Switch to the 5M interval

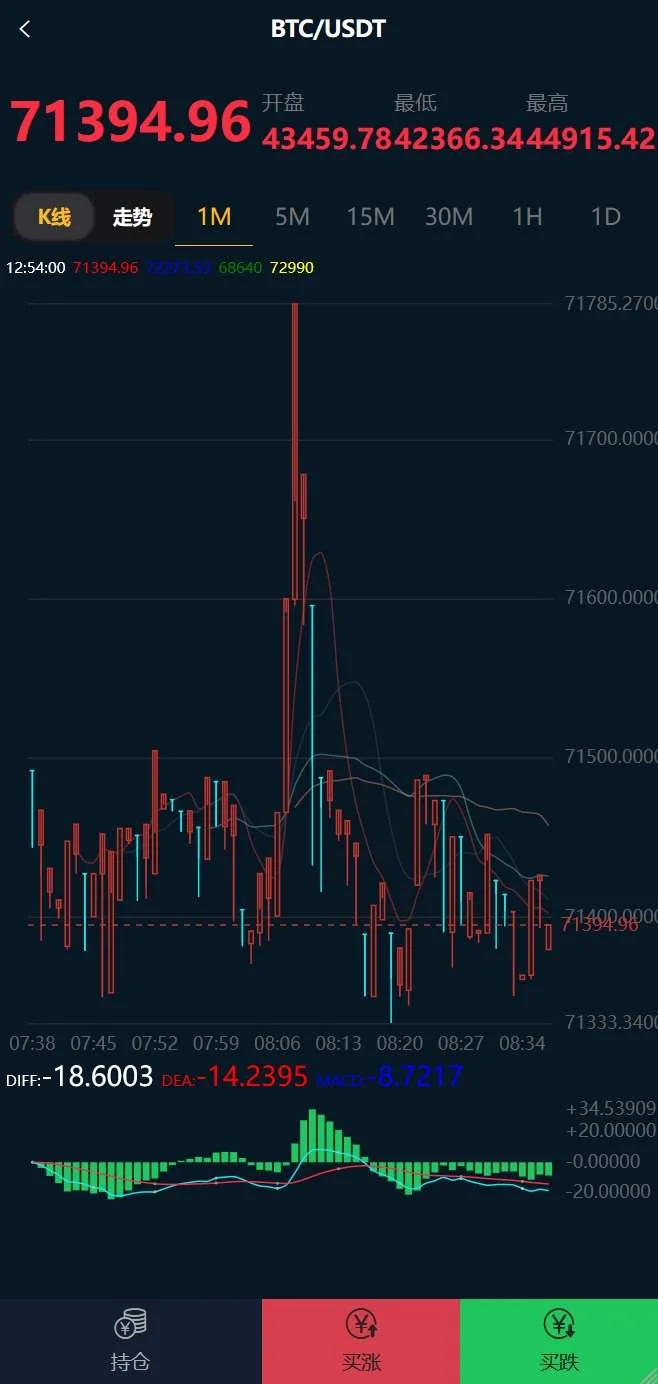[292, 217]
